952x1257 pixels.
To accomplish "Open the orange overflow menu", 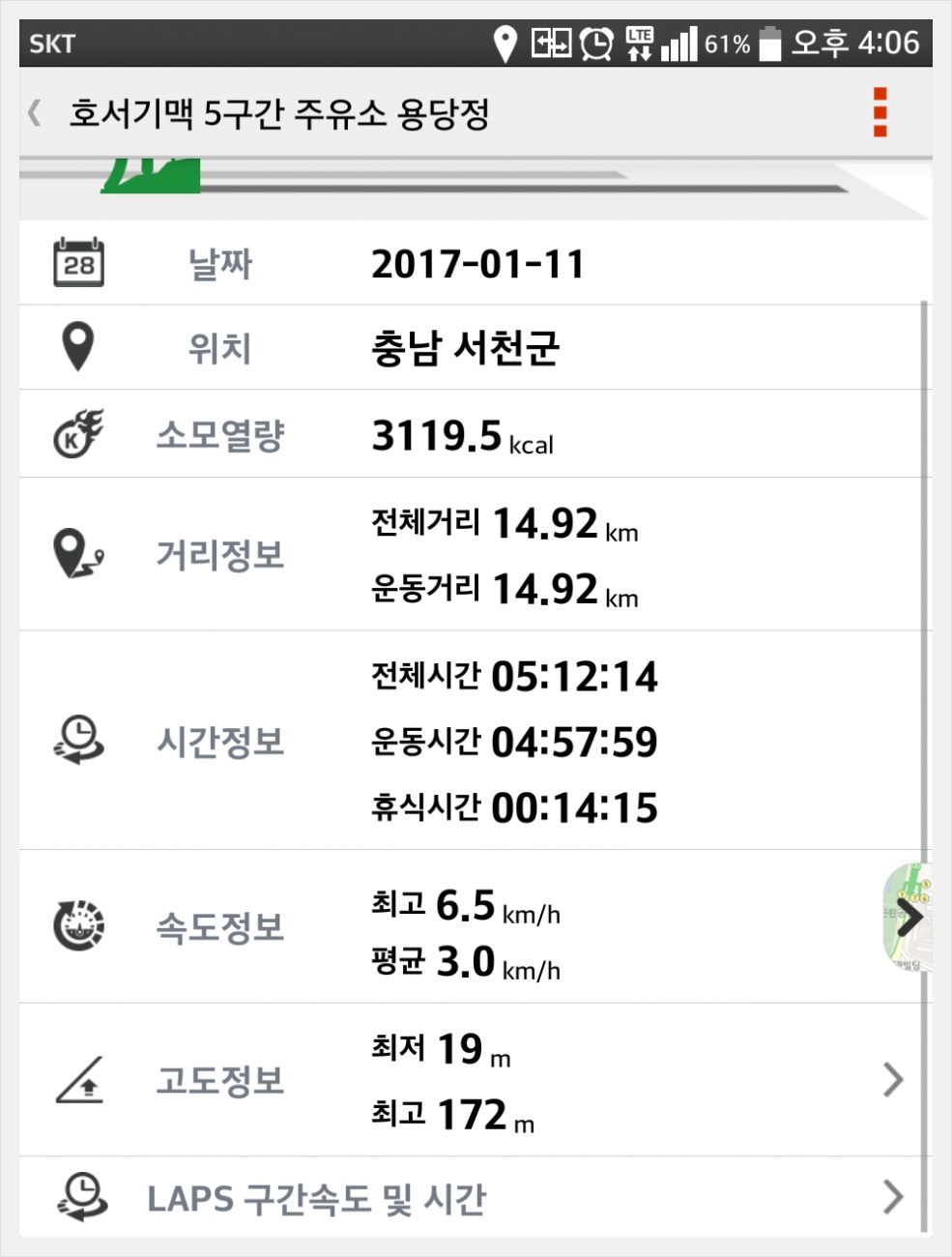I will coord(880,112).
